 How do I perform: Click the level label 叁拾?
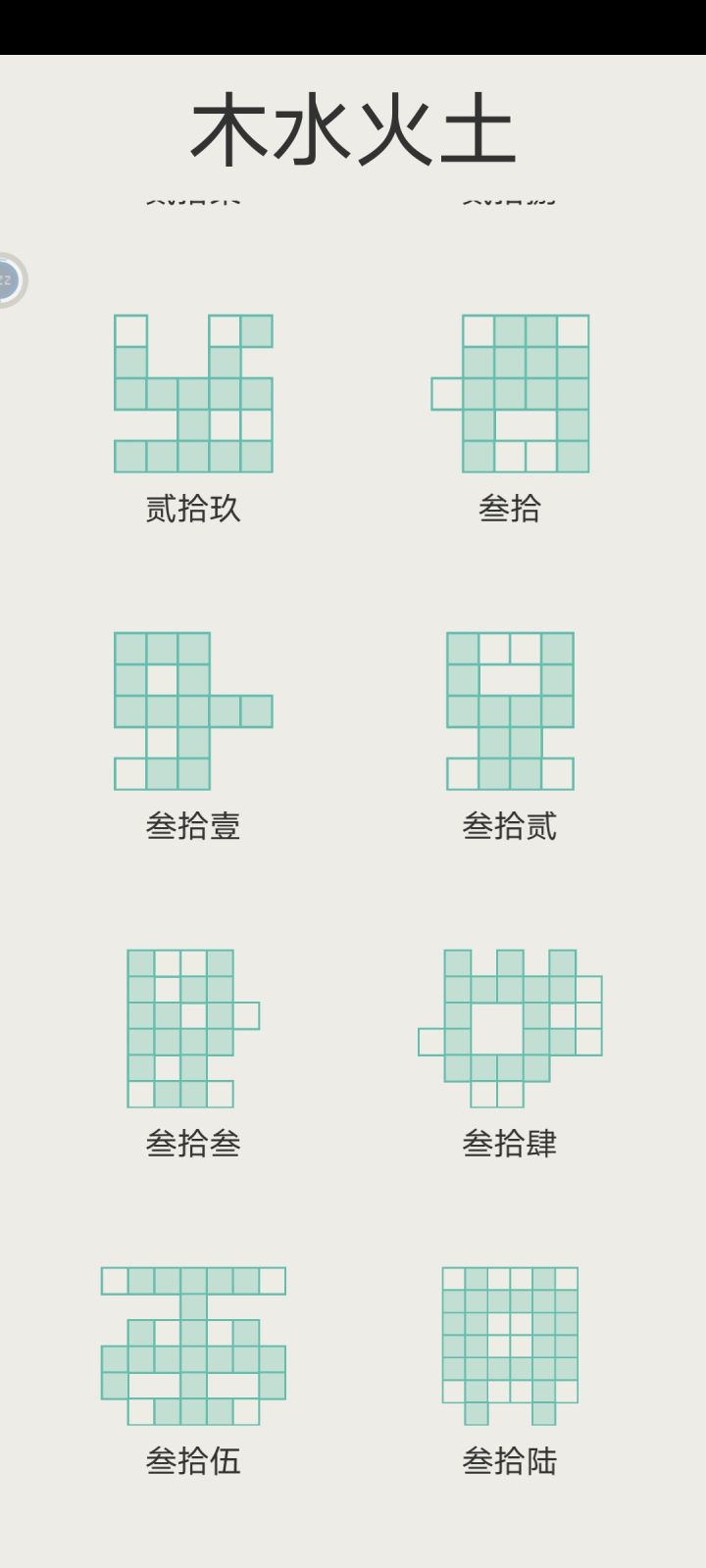[x=509, y=509]
